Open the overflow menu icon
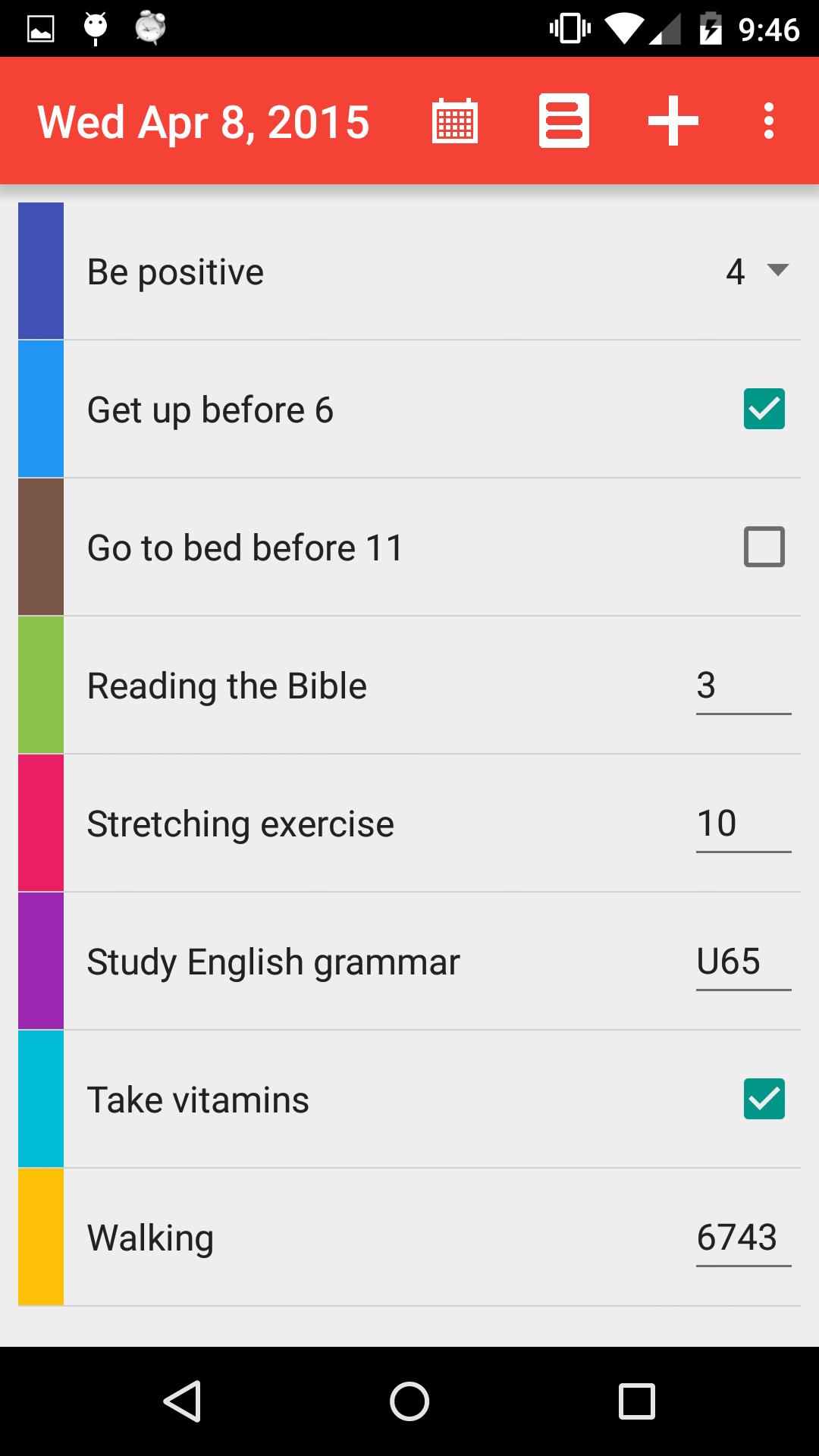 click(x=768, y=120)
